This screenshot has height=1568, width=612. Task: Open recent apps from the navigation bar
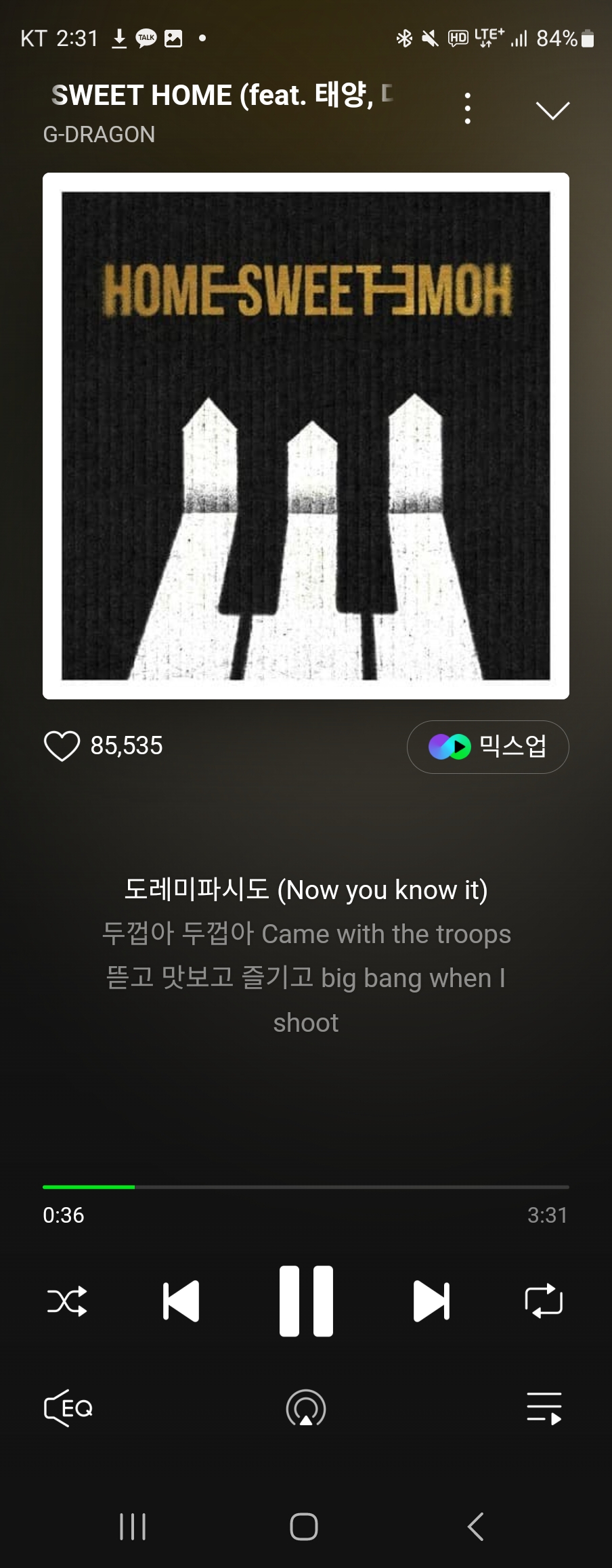pos(133,1526)
